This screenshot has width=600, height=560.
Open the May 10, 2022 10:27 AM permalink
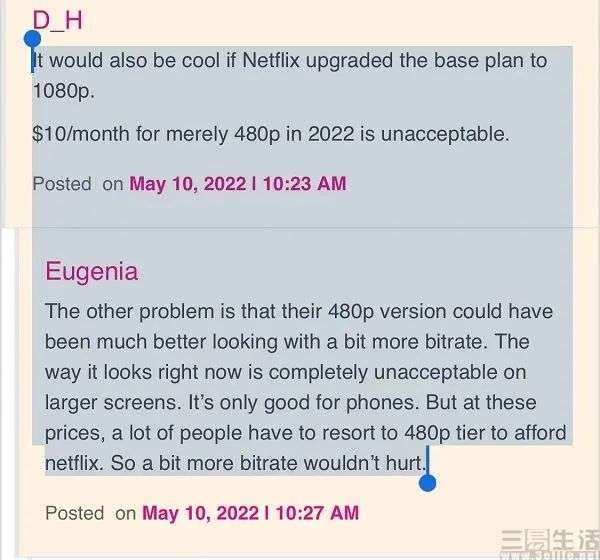(x=250, y=513)
